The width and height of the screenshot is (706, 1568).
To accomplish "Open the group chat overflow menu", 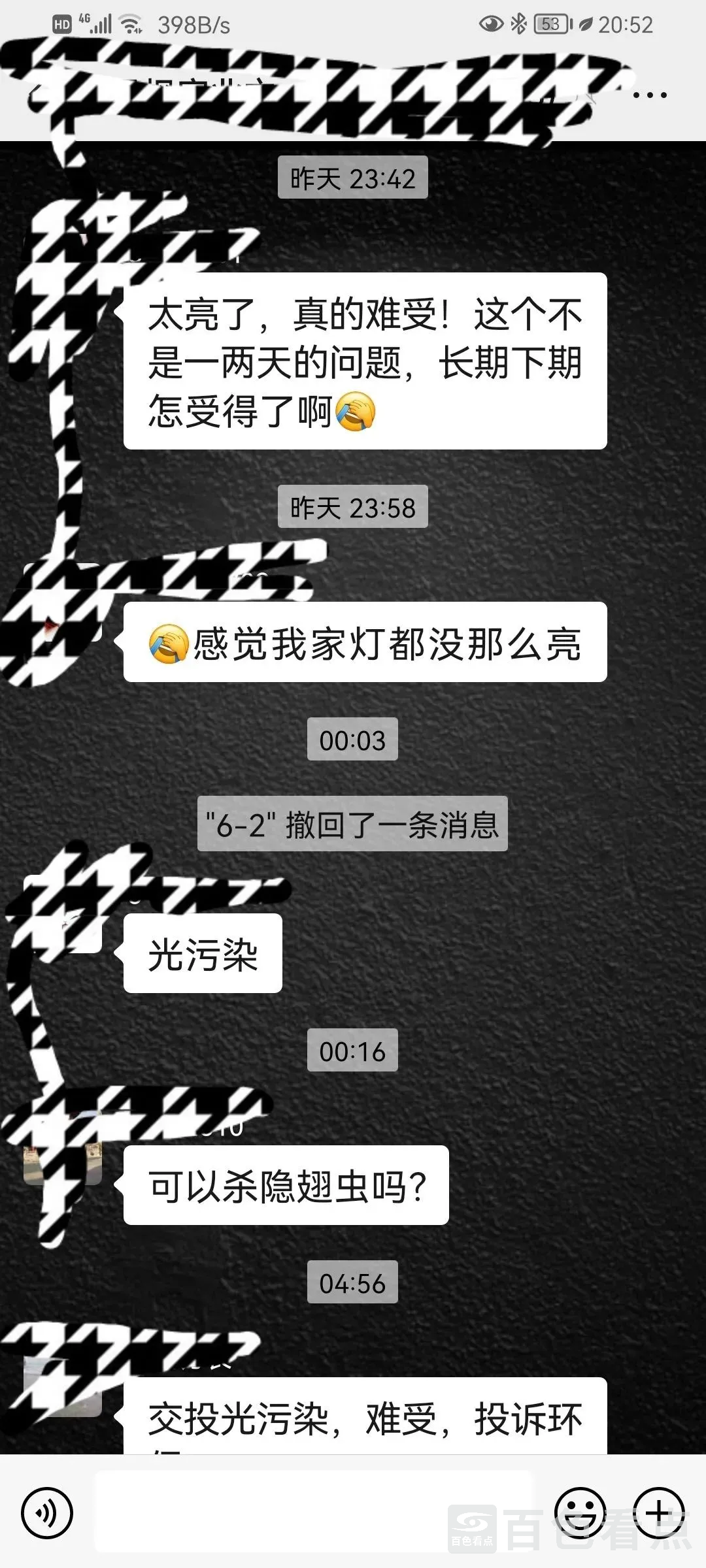I will point(650,95).
